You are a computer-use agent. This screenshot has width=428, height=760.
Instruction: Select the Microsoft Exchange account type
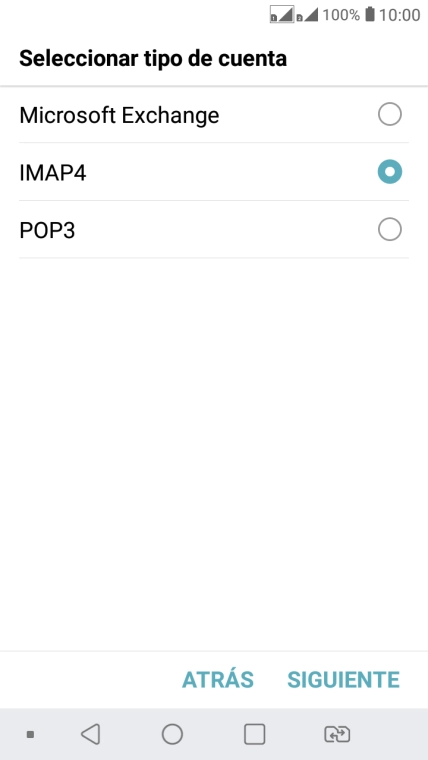pyautogui.click(x=214, y=115)
